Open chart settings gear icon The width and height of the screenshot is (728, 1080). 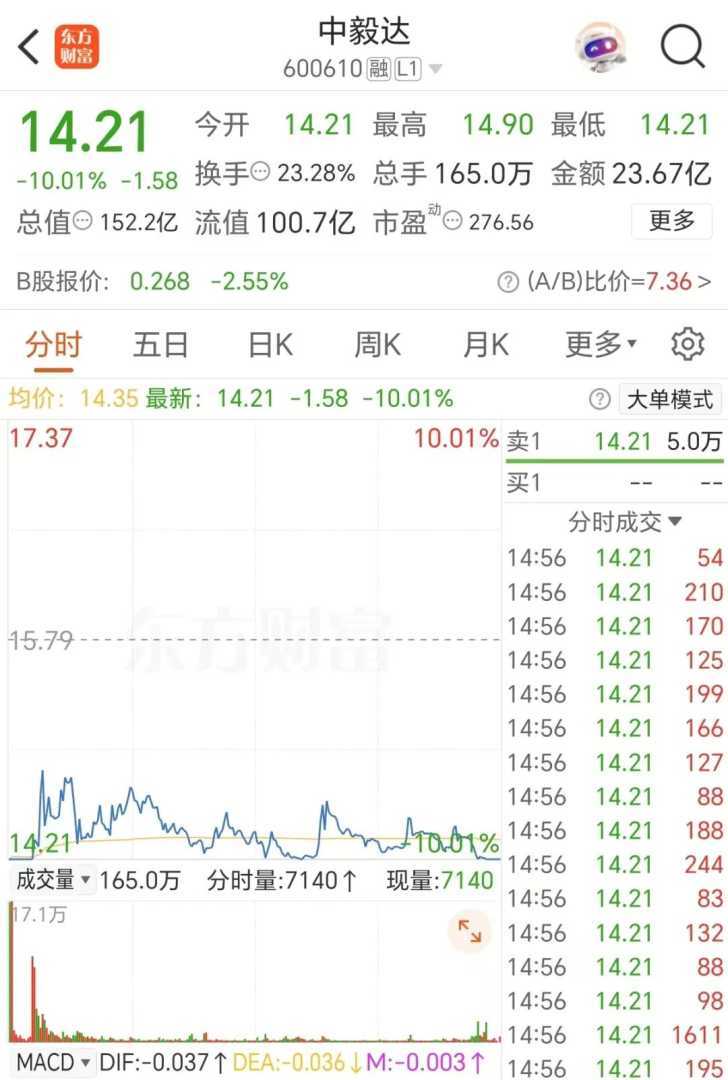687,344
